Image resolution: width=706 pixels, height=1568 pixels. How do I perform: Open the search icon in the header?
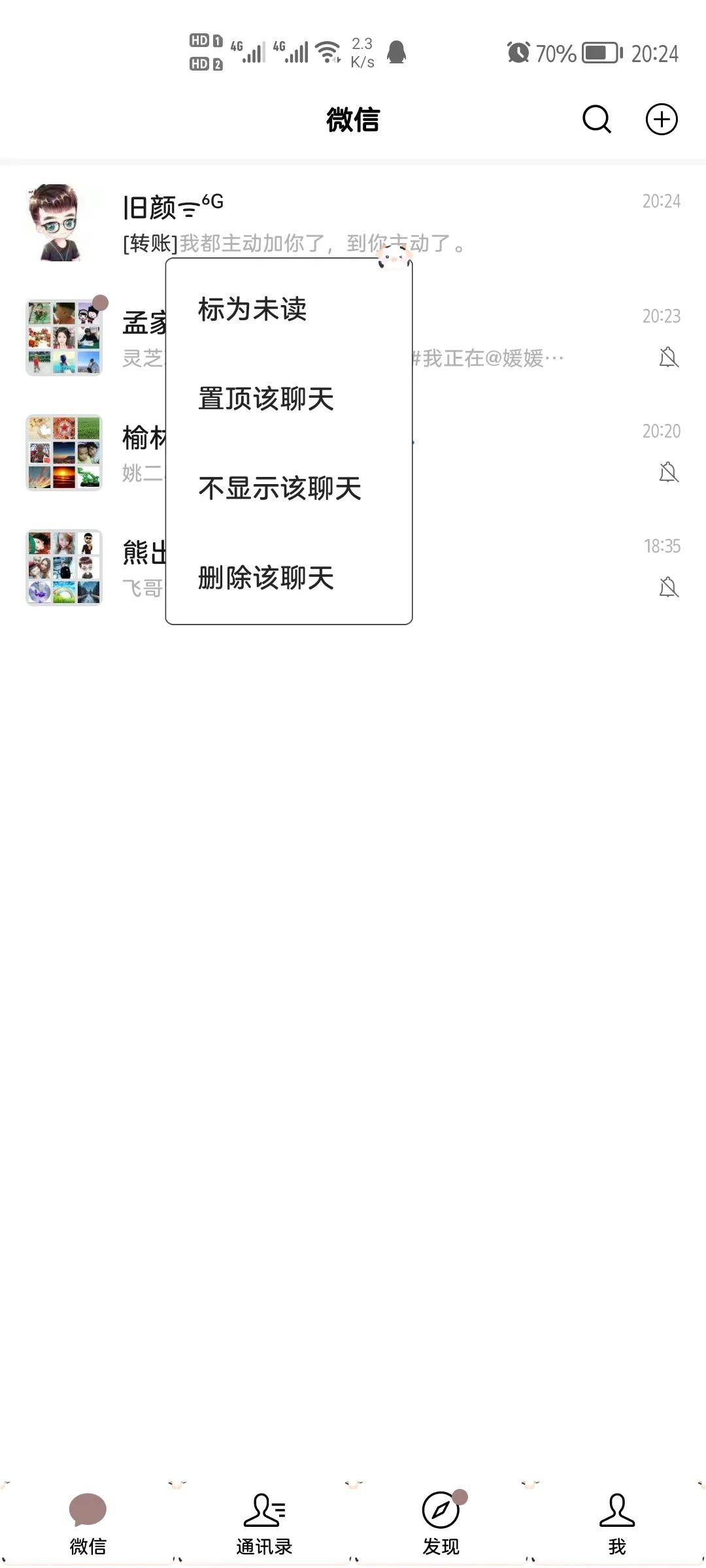coord(596,120)
